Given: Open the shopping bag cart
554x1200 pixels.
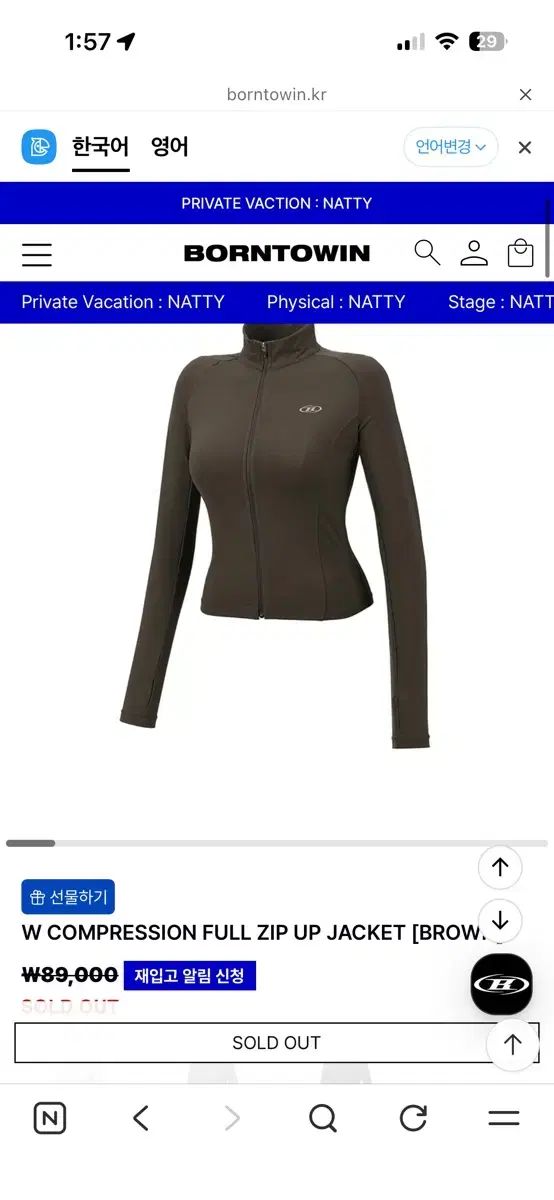Looking at the screenshot, I should click(x=520, y=253).
